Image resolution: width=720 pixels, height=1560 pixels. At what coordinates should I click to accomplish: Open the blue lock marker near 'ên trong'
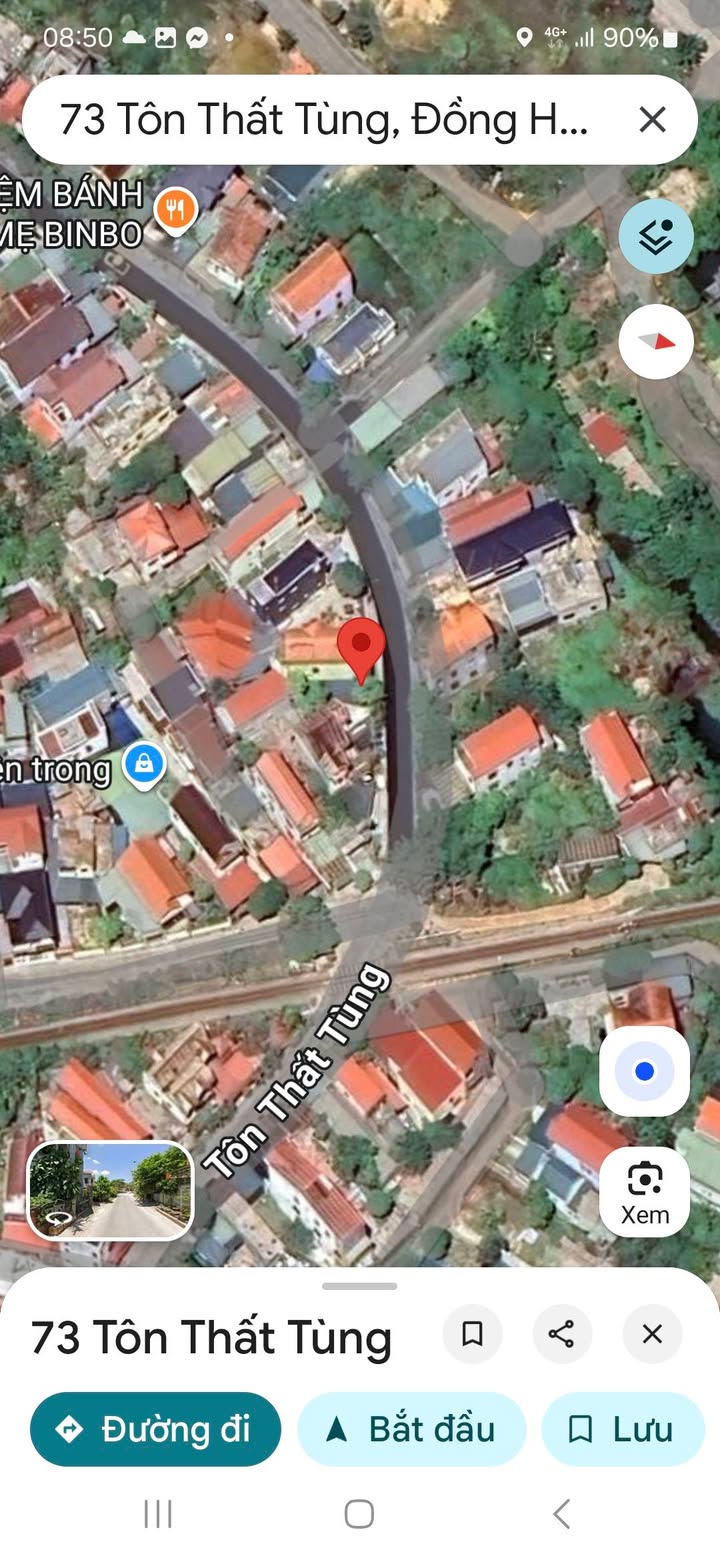click(x=144, y=766)
